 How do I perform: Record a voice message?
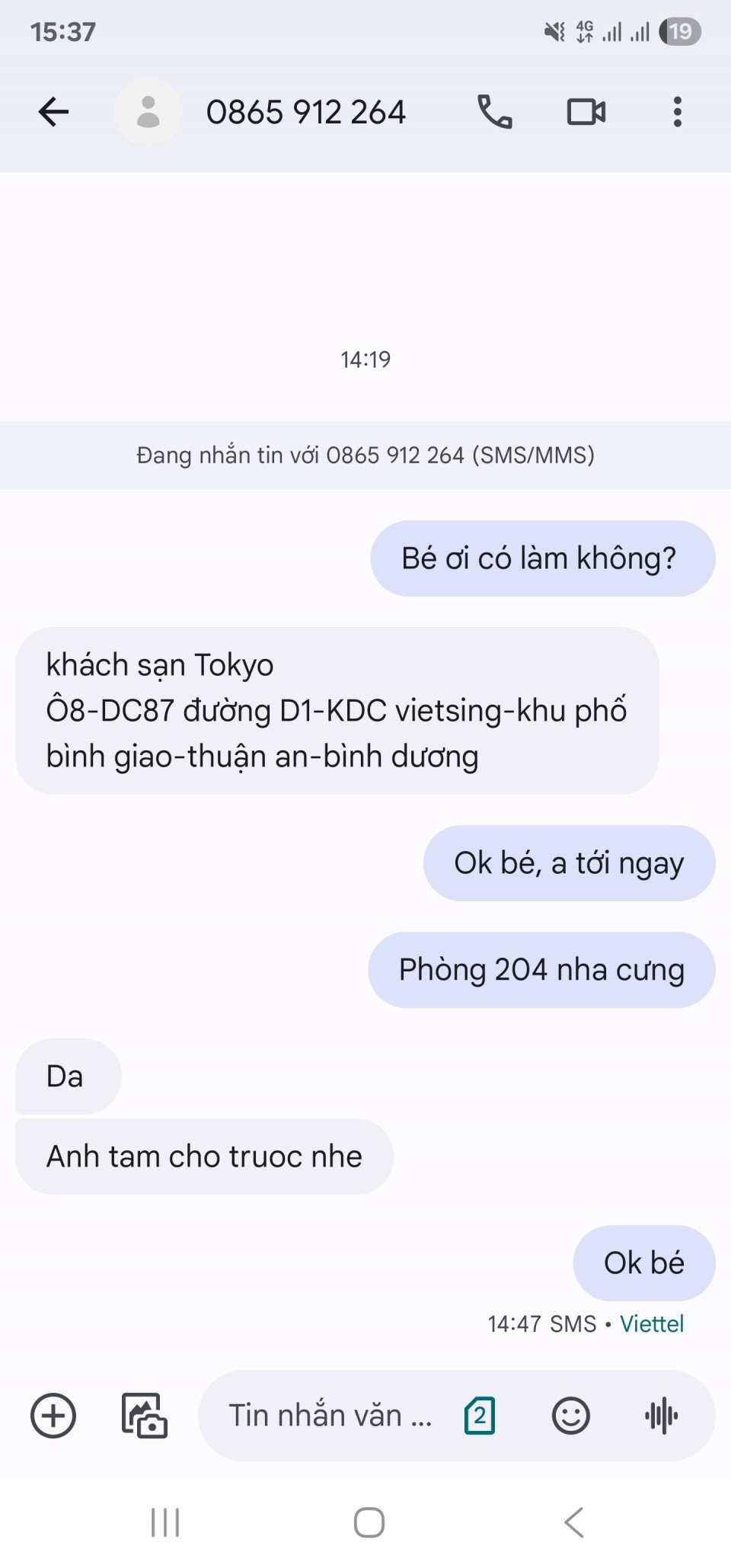(661, 1416)
